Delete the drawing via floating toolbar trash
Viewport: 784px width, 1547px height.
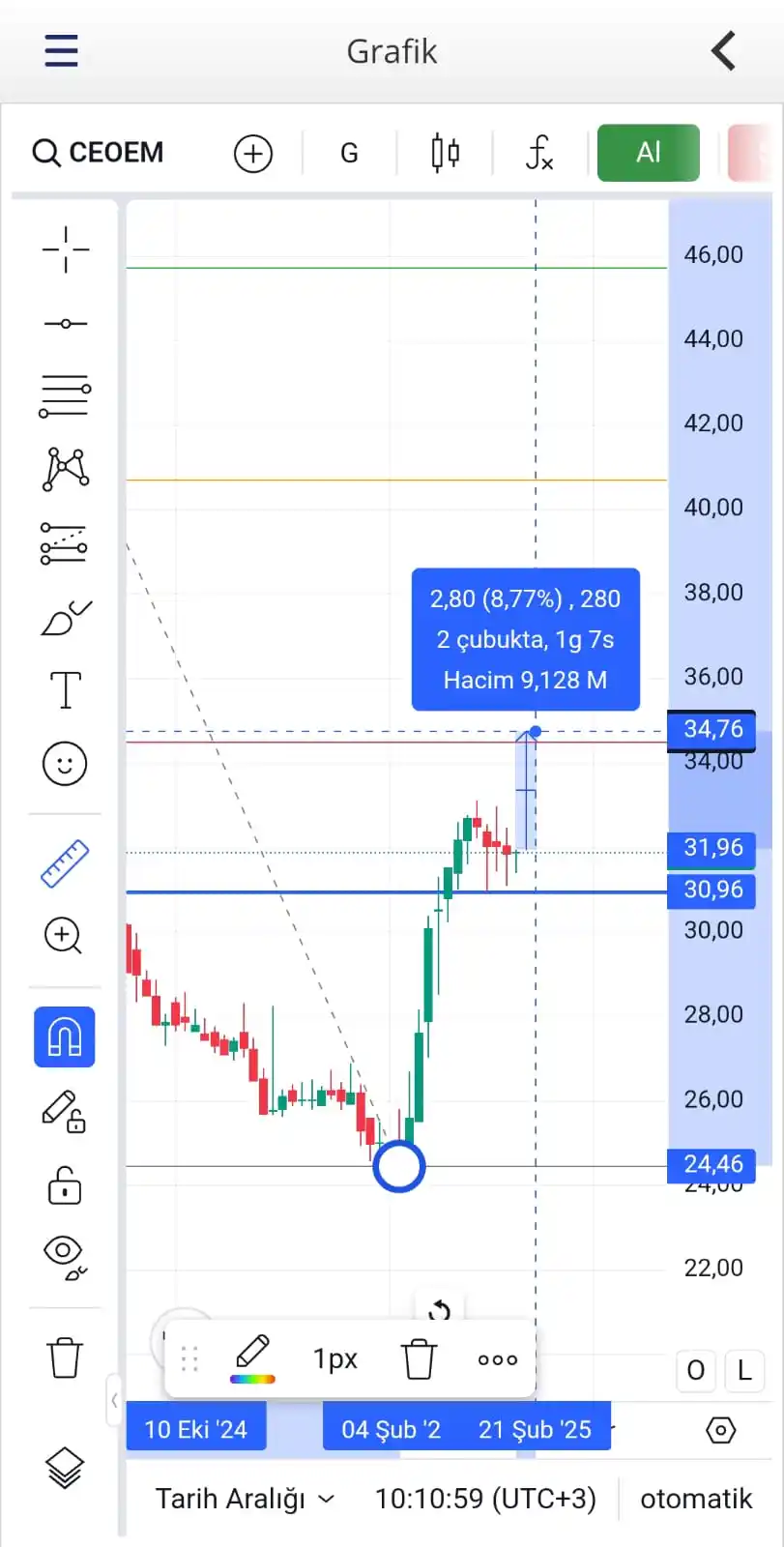[420, 1358]
